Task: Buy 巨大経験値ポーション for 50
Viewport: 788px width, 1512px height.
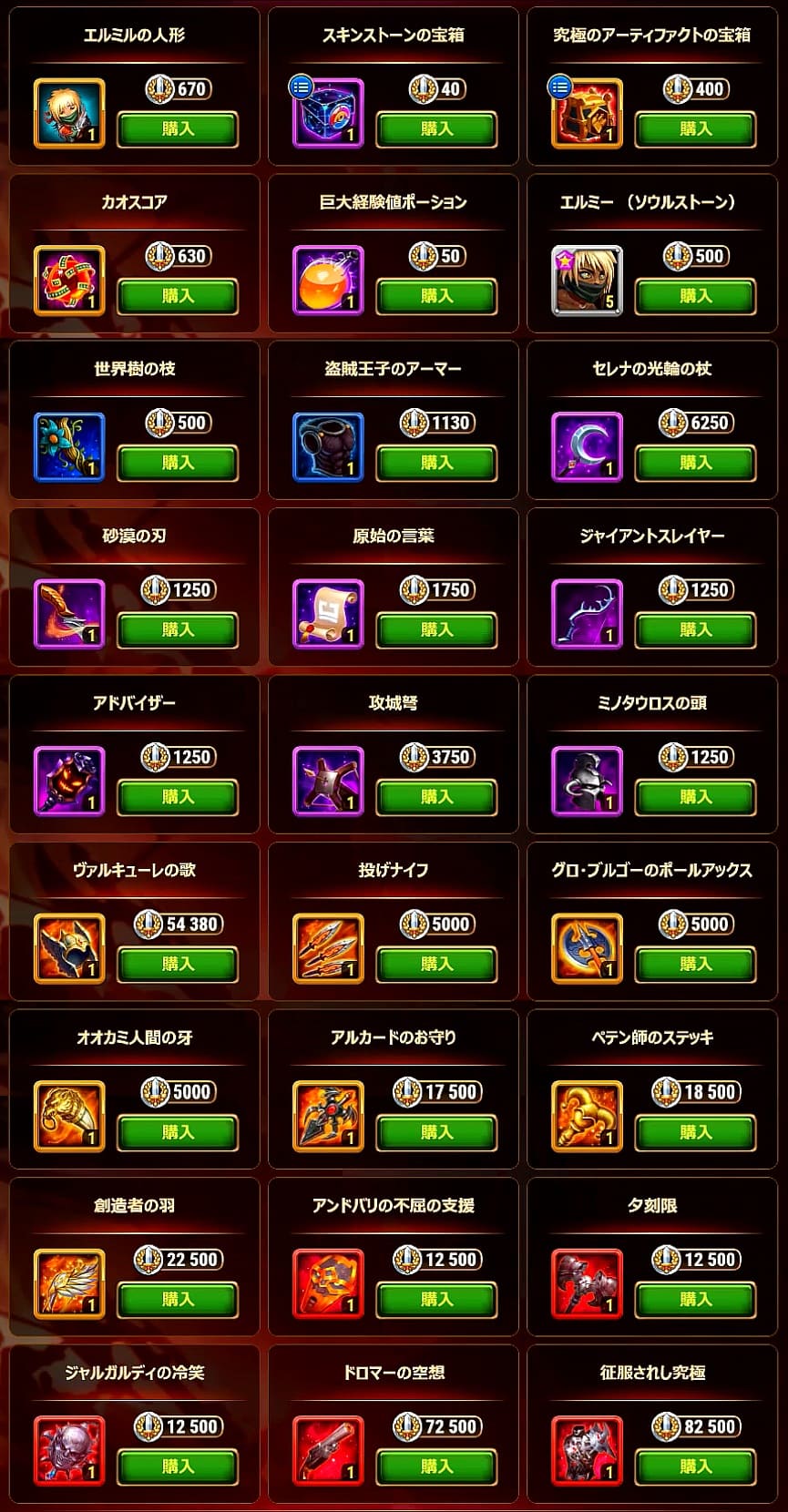Action: coord(436,296)
